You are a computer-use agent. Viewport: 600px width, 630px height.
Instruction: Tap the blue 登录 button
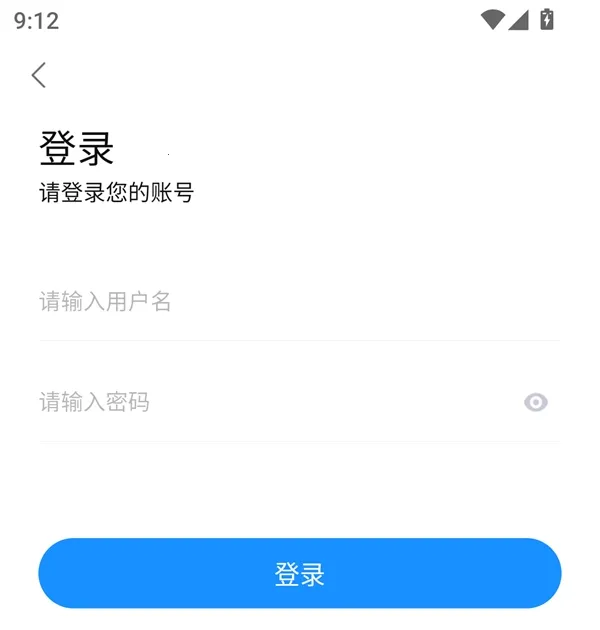[299, 574]
